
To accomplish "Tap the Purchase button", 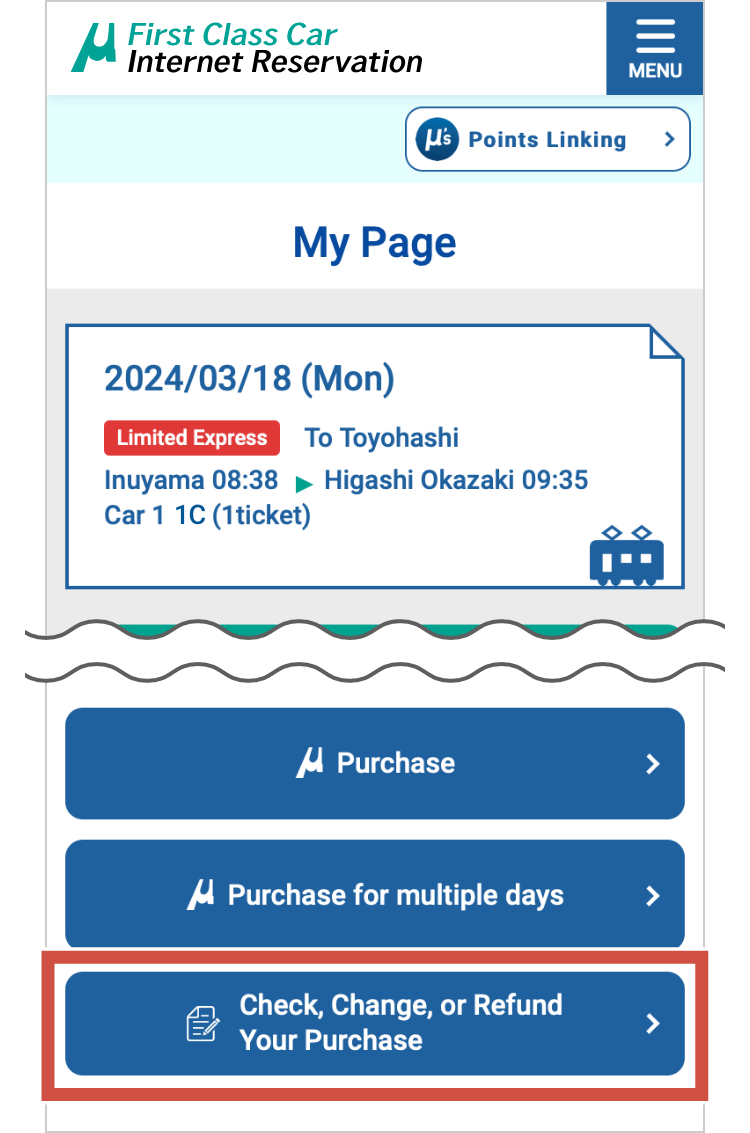I will point(374,763).
